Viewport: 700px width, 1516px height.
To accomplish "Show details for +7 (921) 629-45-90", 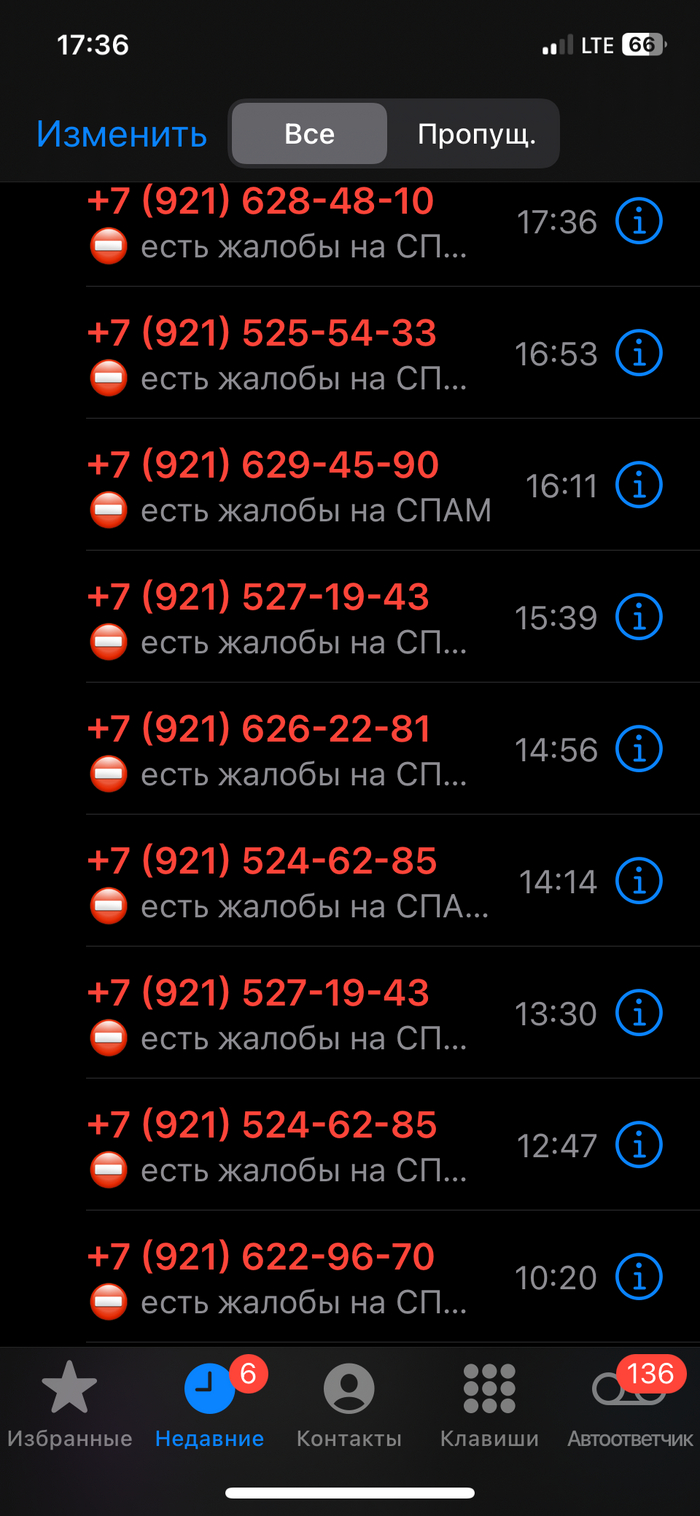I will (638, 486).
